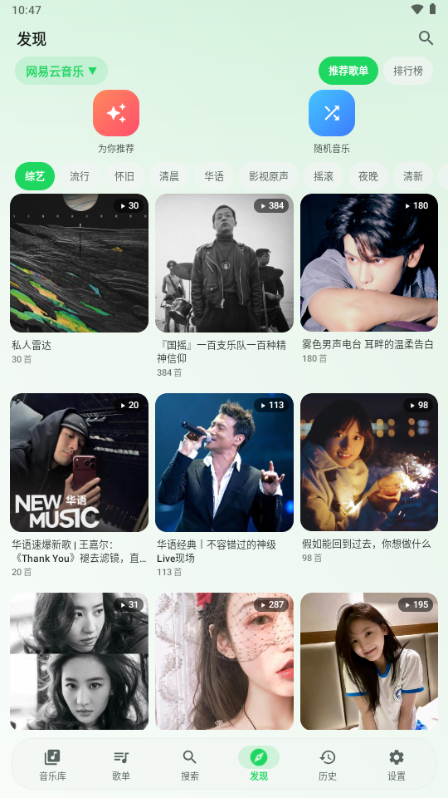
Task: Open 设置 from the bottom bar
Action: click(396, 765)
